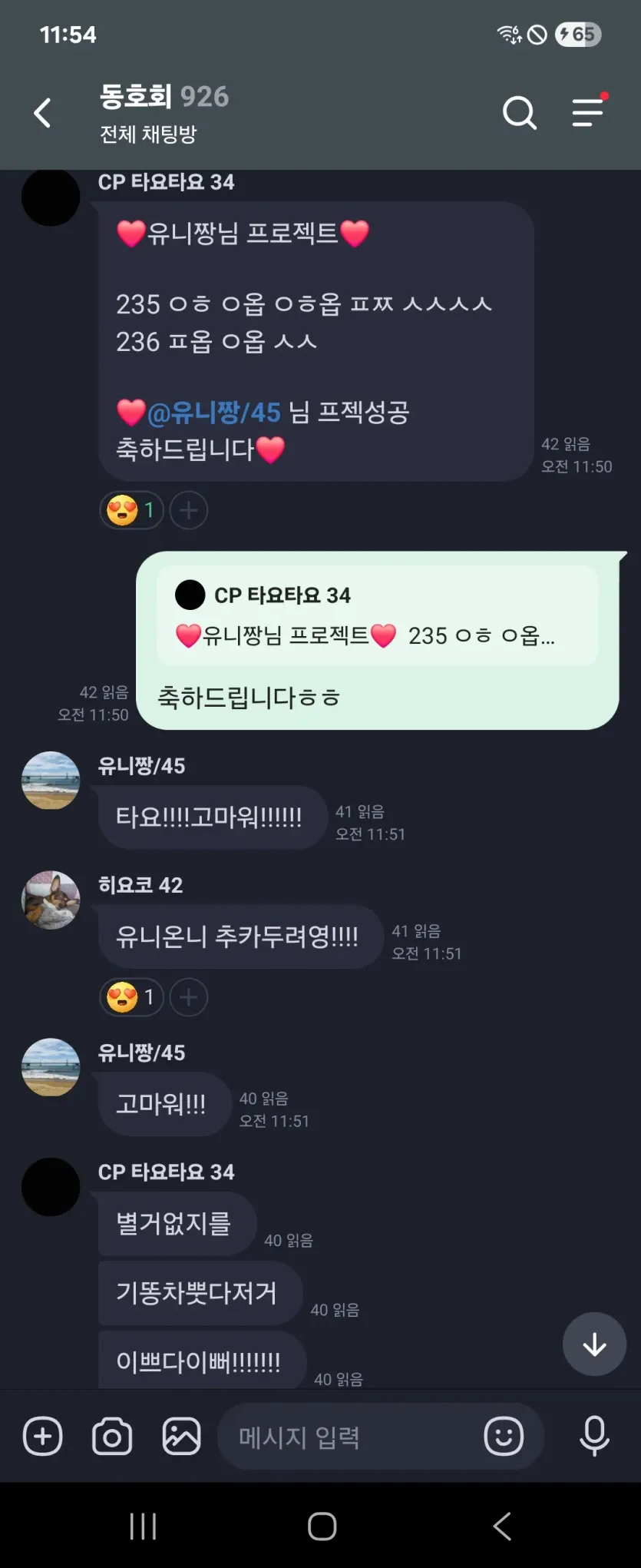The image size is (641, 1568).
Task: Go back from the 동호회 chat room
Action: point(43,113)
